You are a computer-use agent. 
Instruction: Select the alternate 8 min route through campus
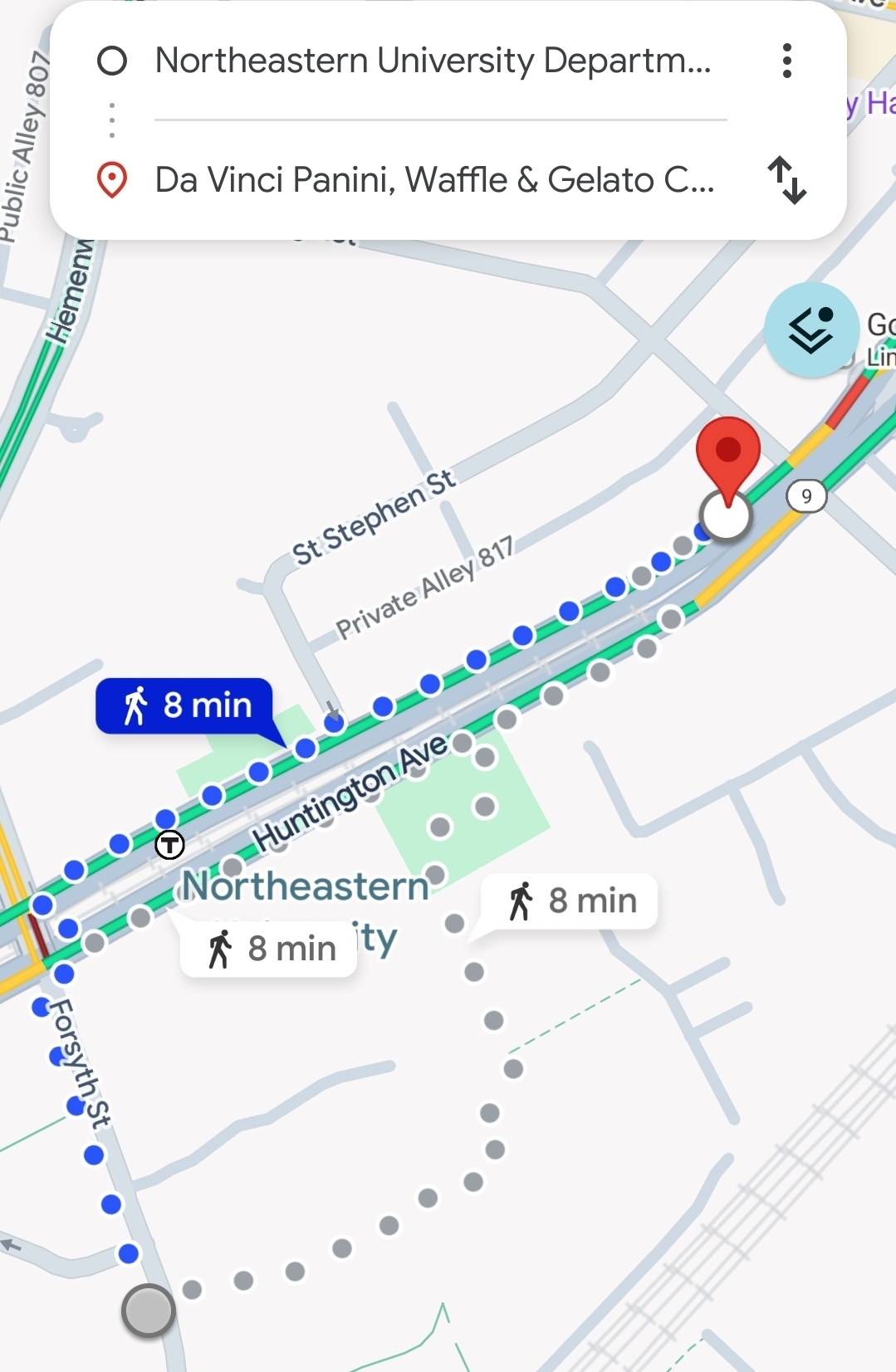[570, 901]
